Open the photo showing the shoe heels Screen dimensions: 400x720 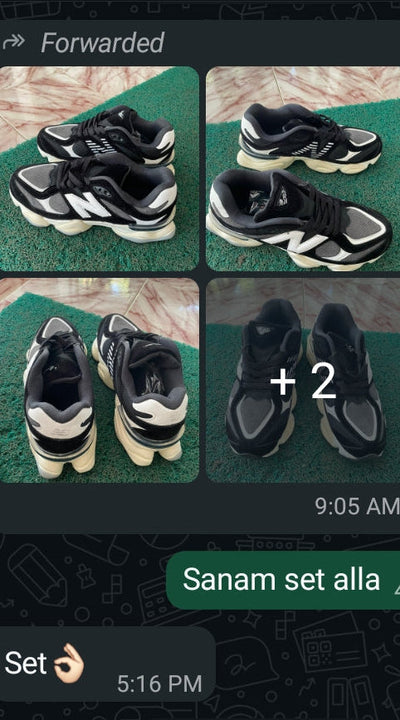tap(99, 380)
